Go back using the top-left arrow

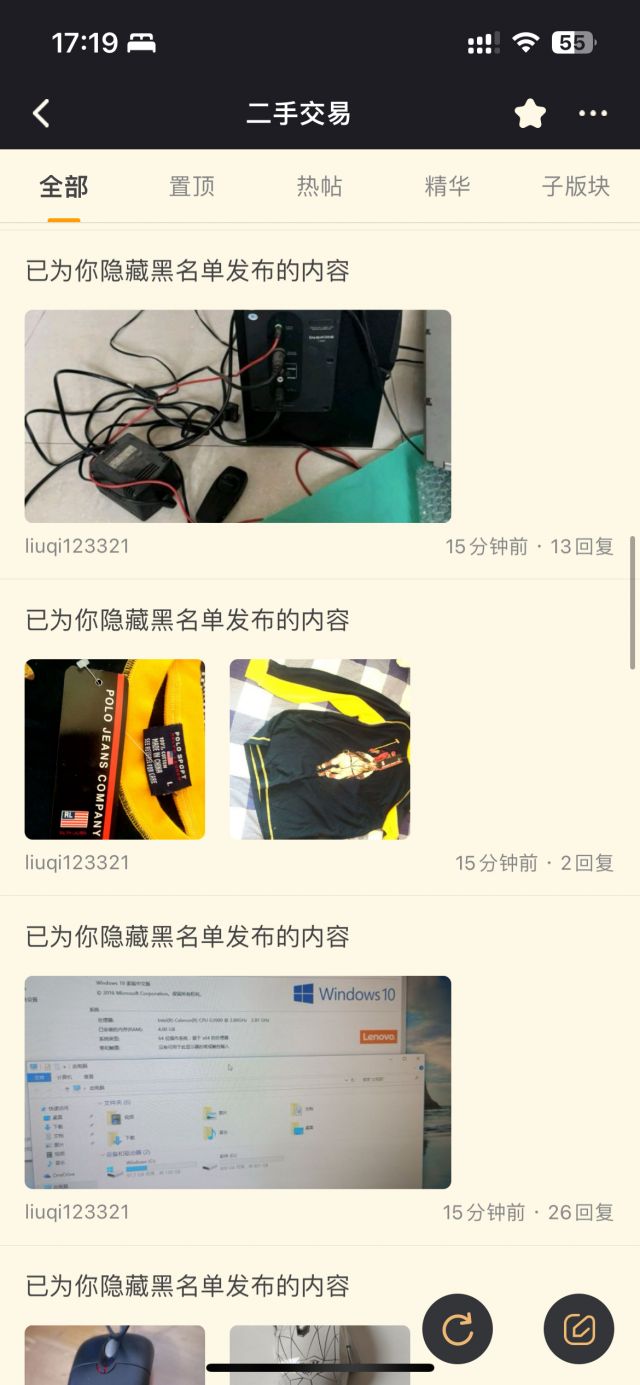point(41,113)
